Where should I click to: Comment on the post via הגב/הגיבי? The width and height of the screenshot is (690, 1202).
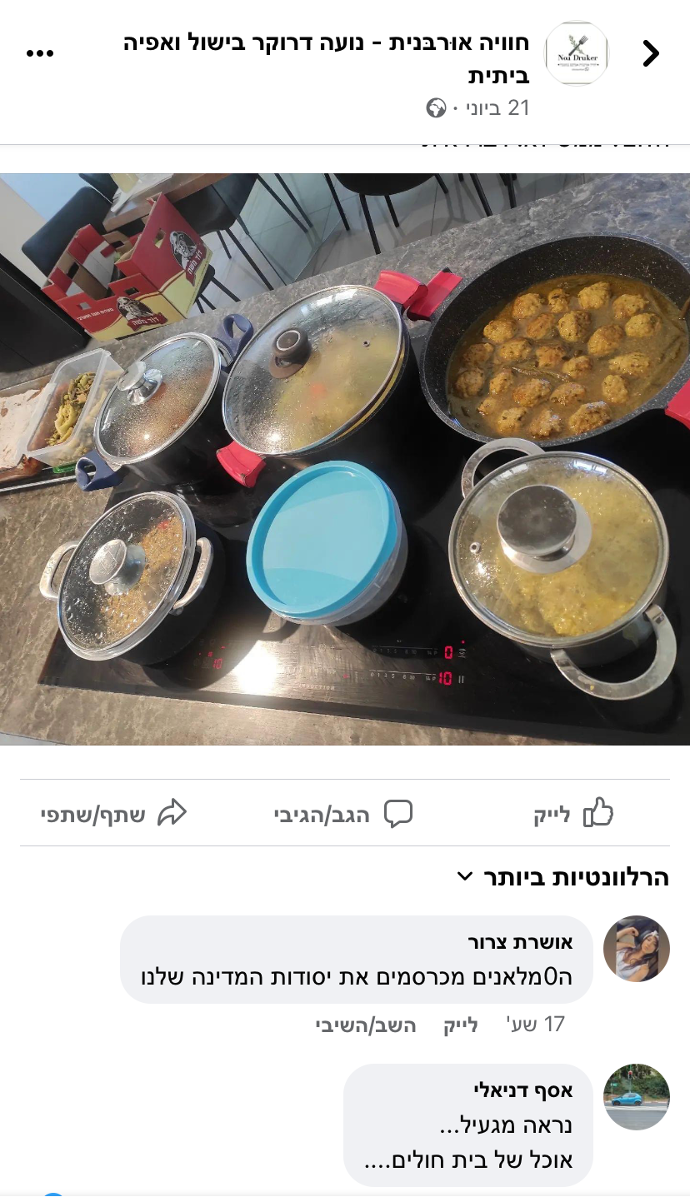tap(343, 814)
